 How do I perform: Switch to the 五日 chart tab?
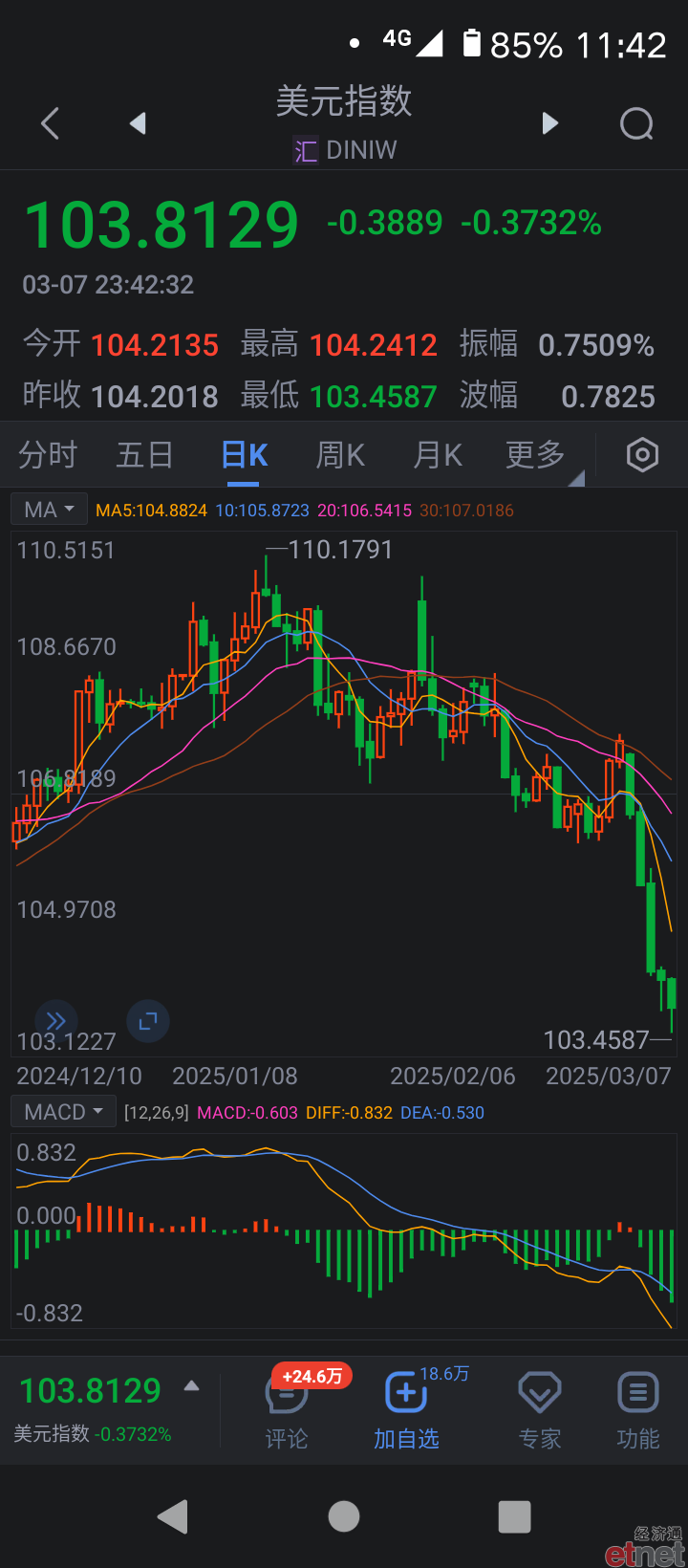[144, 455]
